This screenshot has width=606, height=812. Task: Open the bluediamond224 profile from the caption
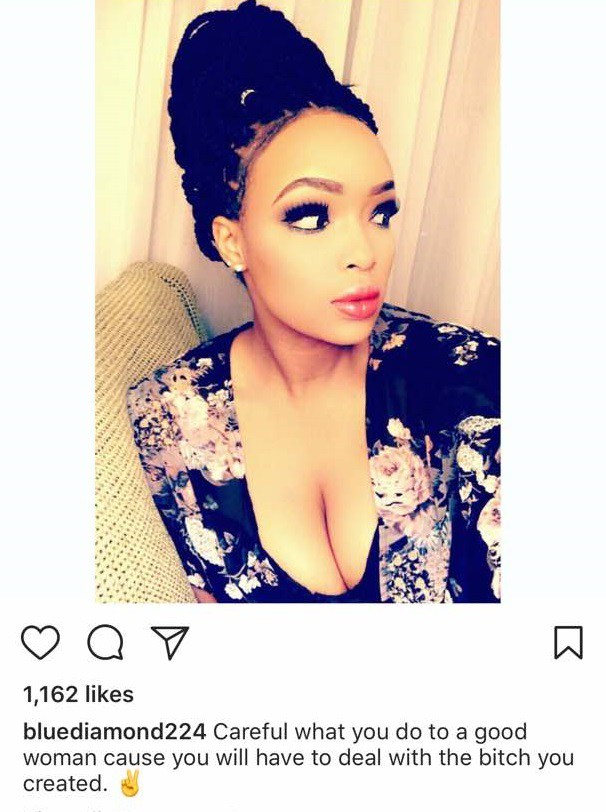(114, 732)
